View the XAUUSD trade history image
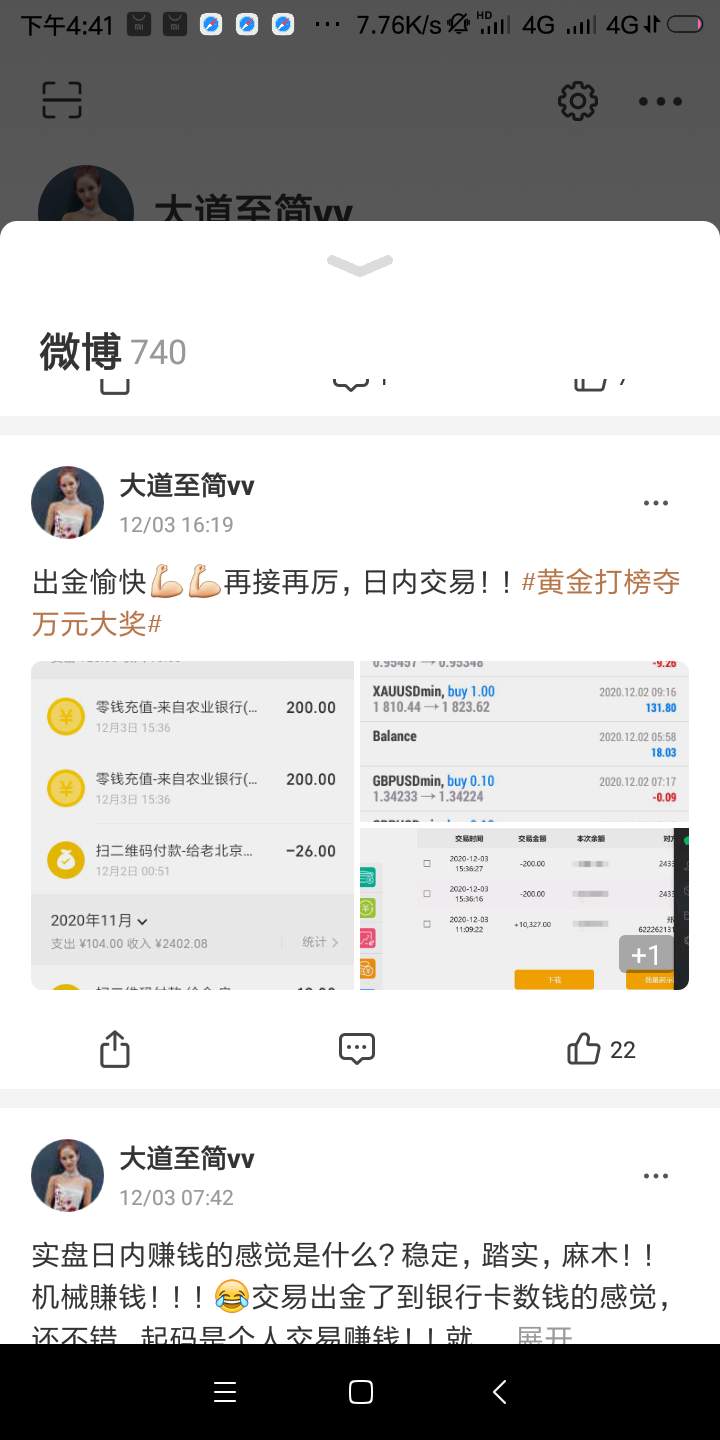This screenshot has width=720, height=1440. pos(524,741)
